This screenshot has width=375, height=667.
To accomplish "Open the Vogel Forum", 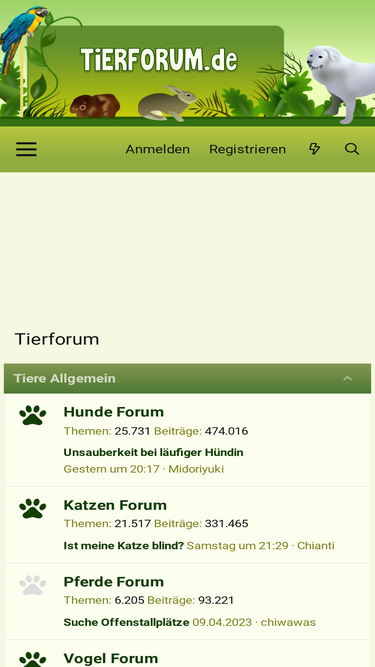I will point(111,658).
